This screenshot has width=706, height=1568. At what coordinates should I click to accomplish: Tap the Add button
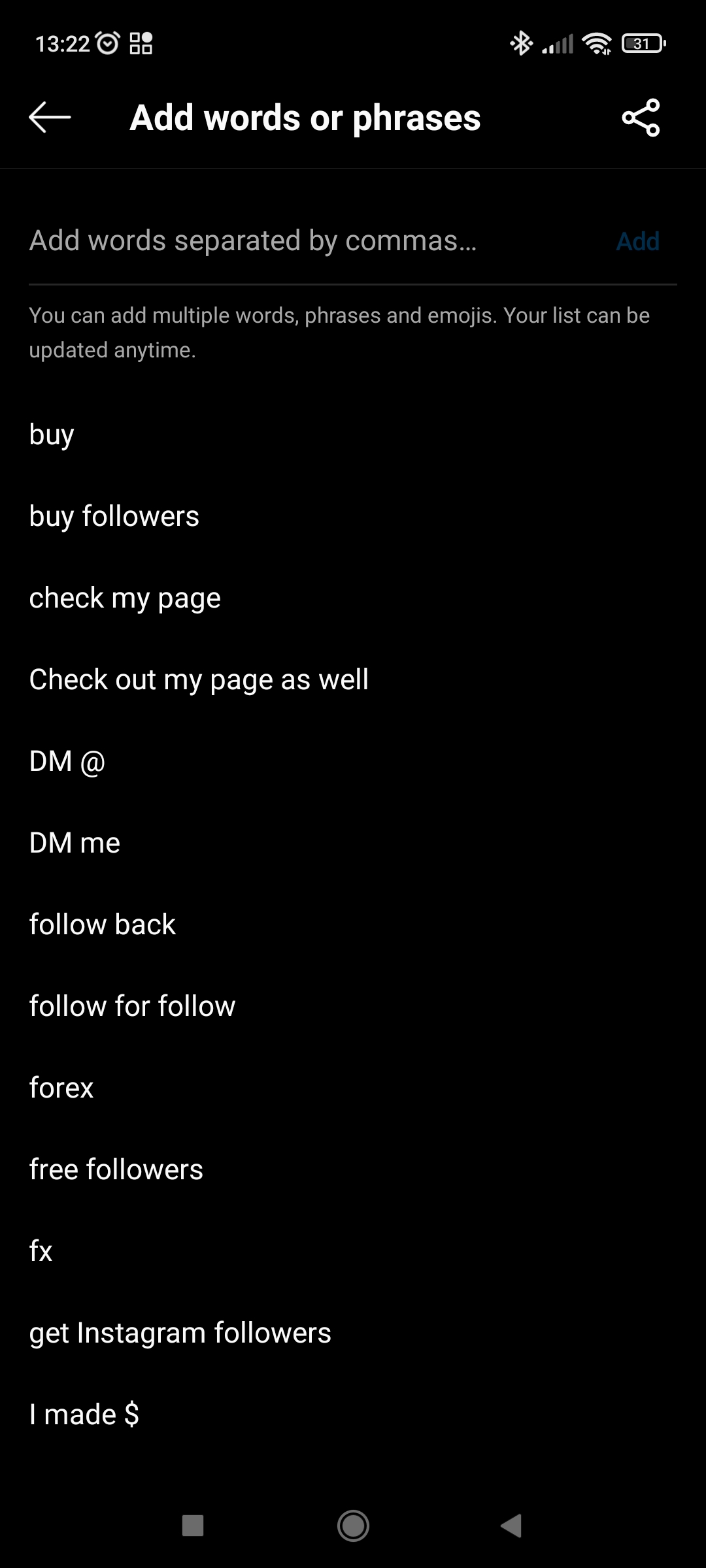[637, 242]
